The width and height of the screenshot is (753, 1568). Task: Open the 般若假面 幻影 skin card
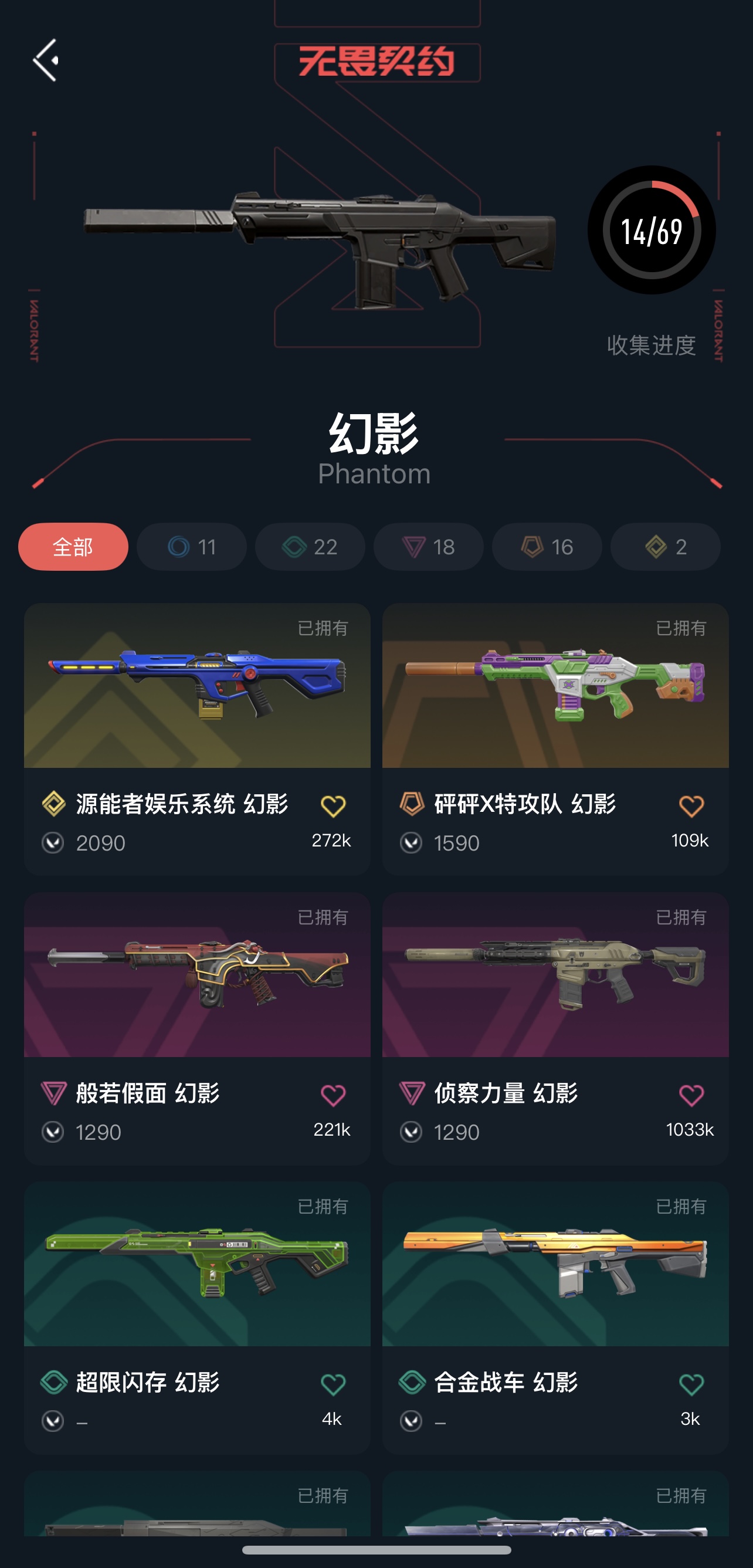click(x=197, y=1029)
